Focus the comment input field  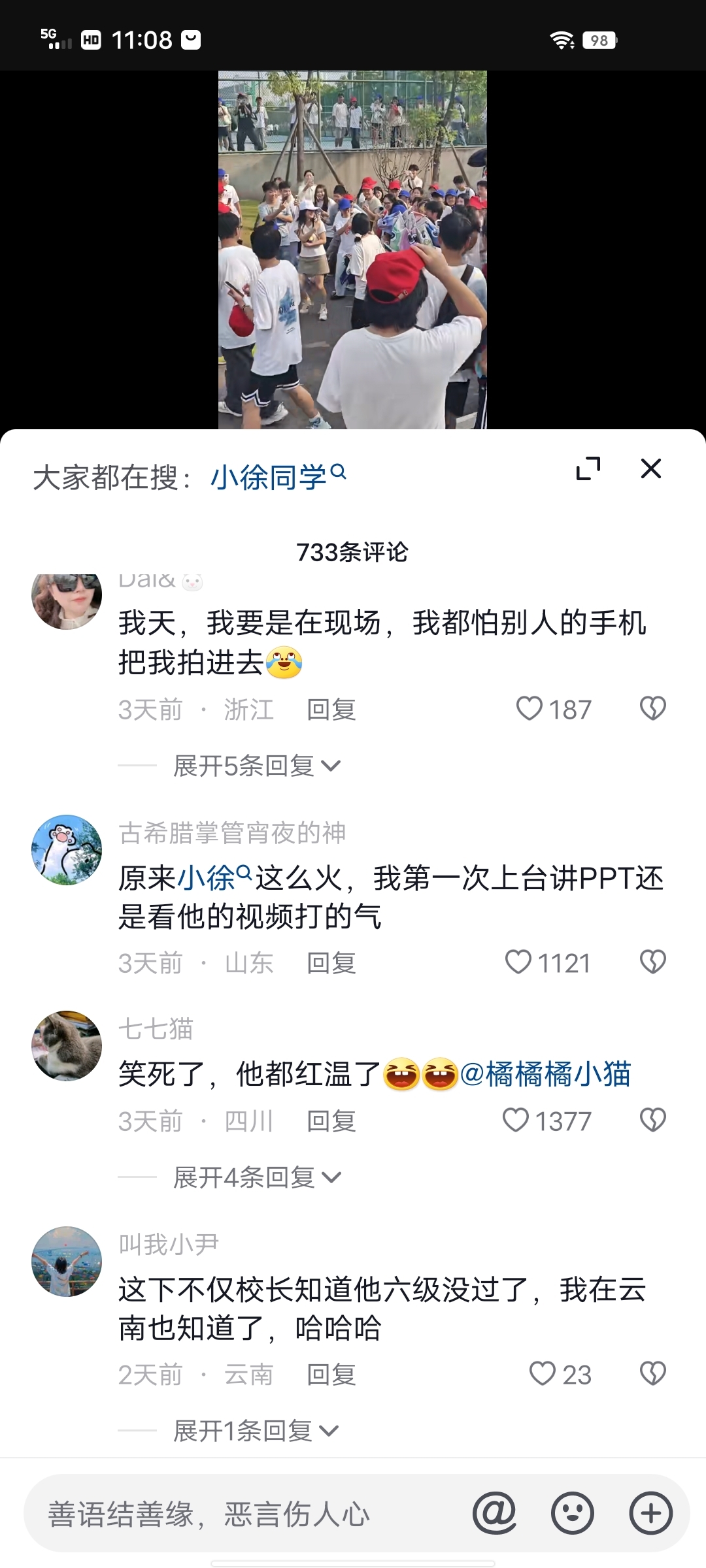(x=248, y=1514)
